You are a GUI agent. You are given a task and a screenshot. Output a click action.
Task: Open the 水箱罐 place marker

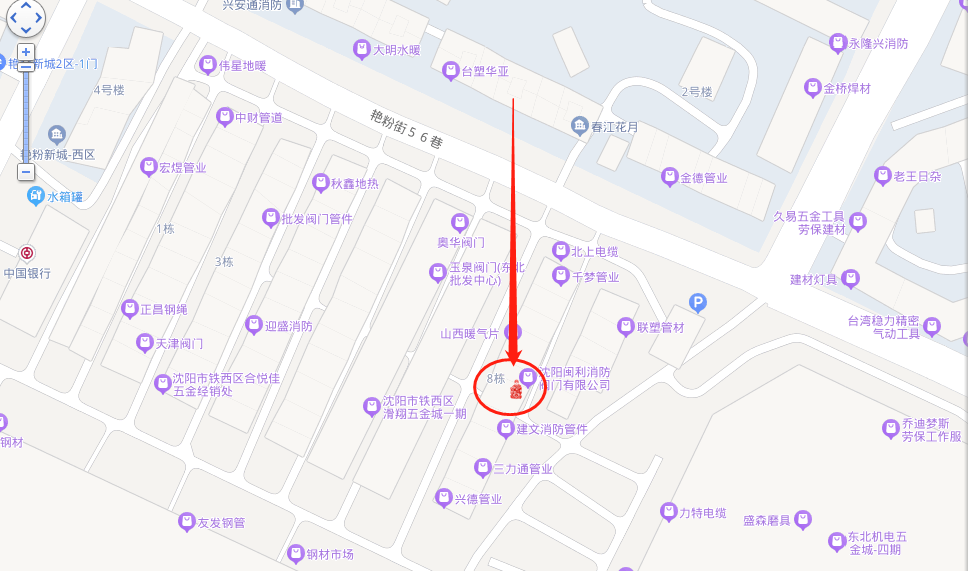coord(36,195)
